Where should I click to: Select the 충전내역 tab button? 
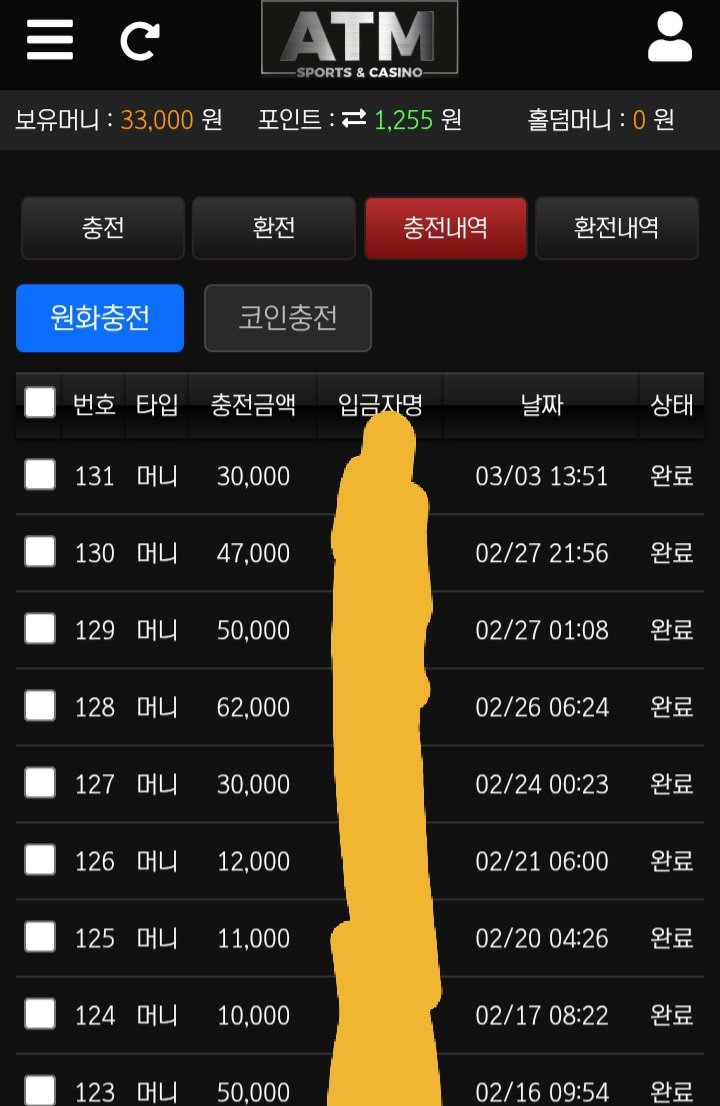tap(445, 228)
